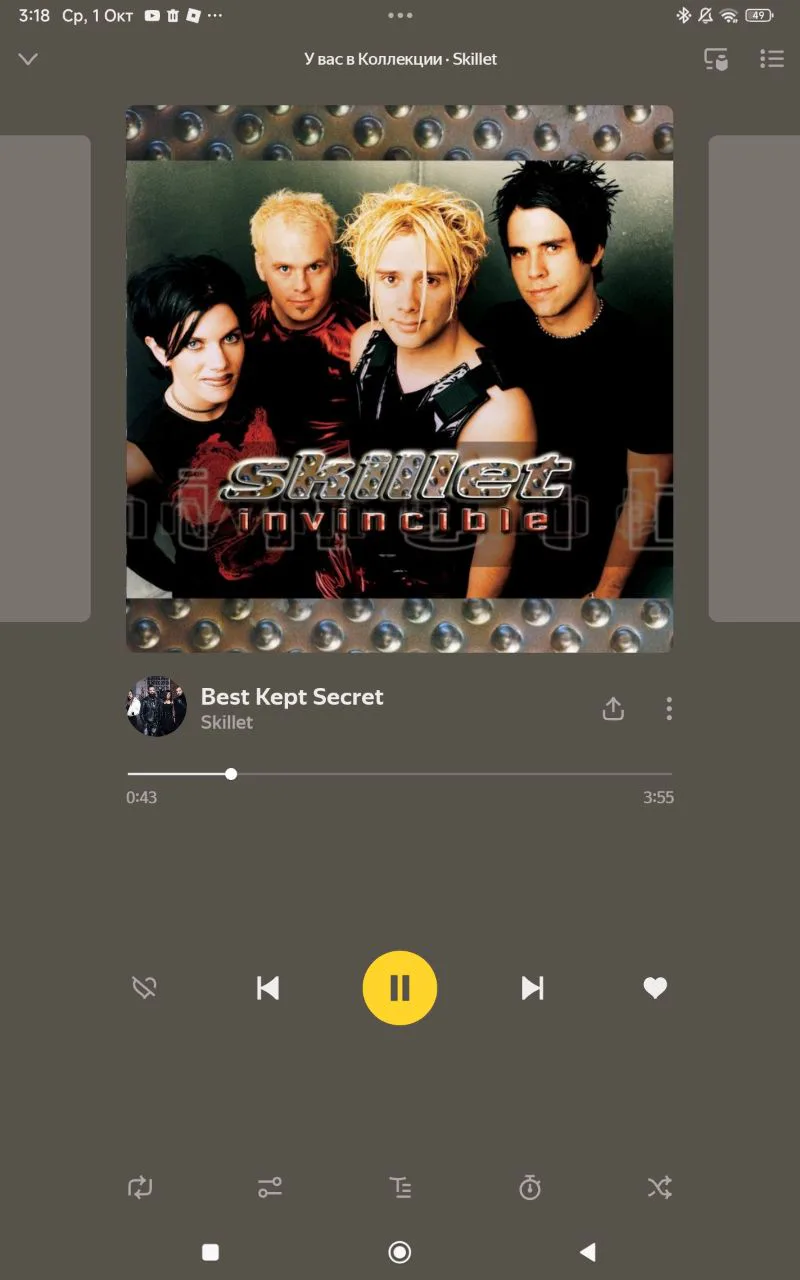Image resolution: width=800 pixels, height=1280 pixels.
Task: Pause the playing song
Action: 400,988
